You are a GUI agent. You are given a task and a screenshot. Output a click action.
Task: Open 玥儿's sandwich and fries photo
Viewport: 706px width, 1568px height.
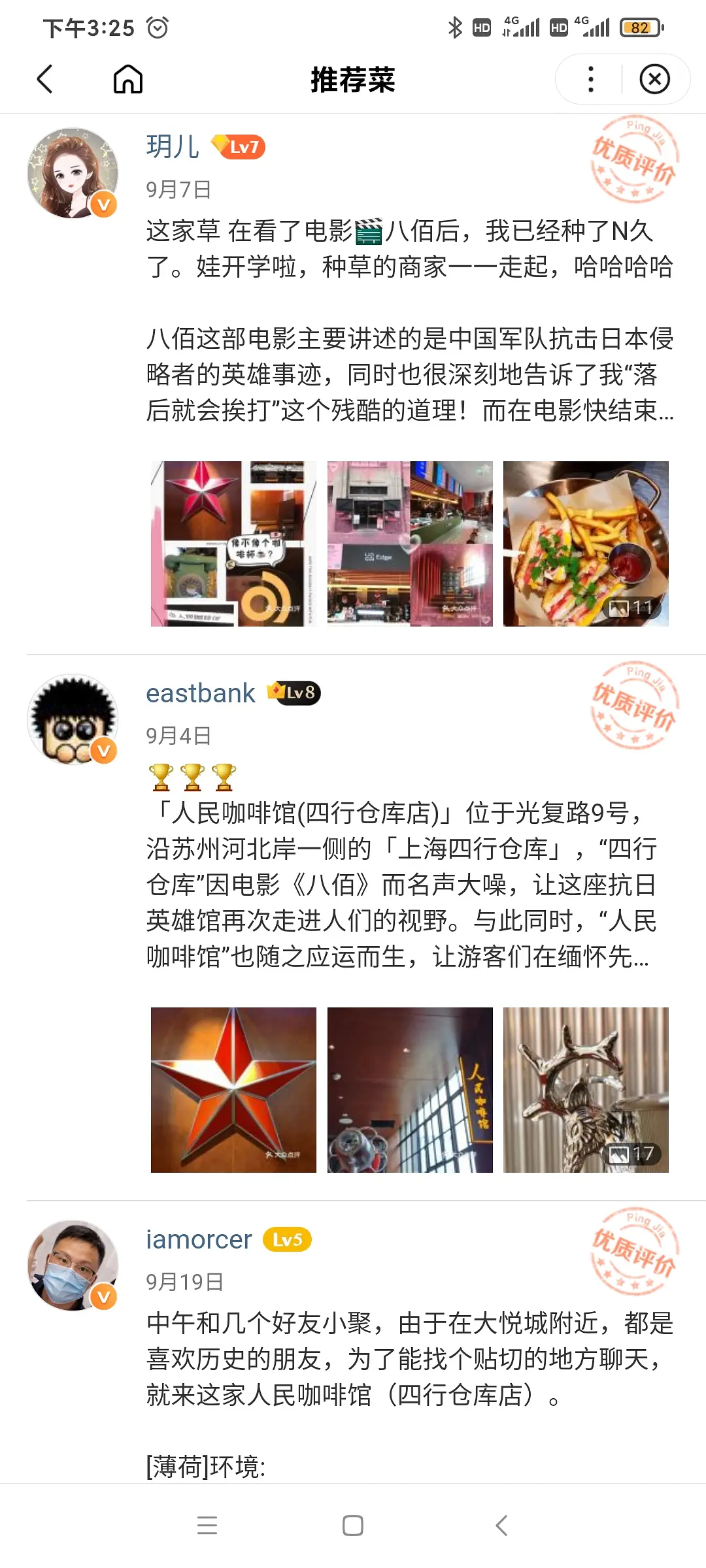click(x=586, y=544)
